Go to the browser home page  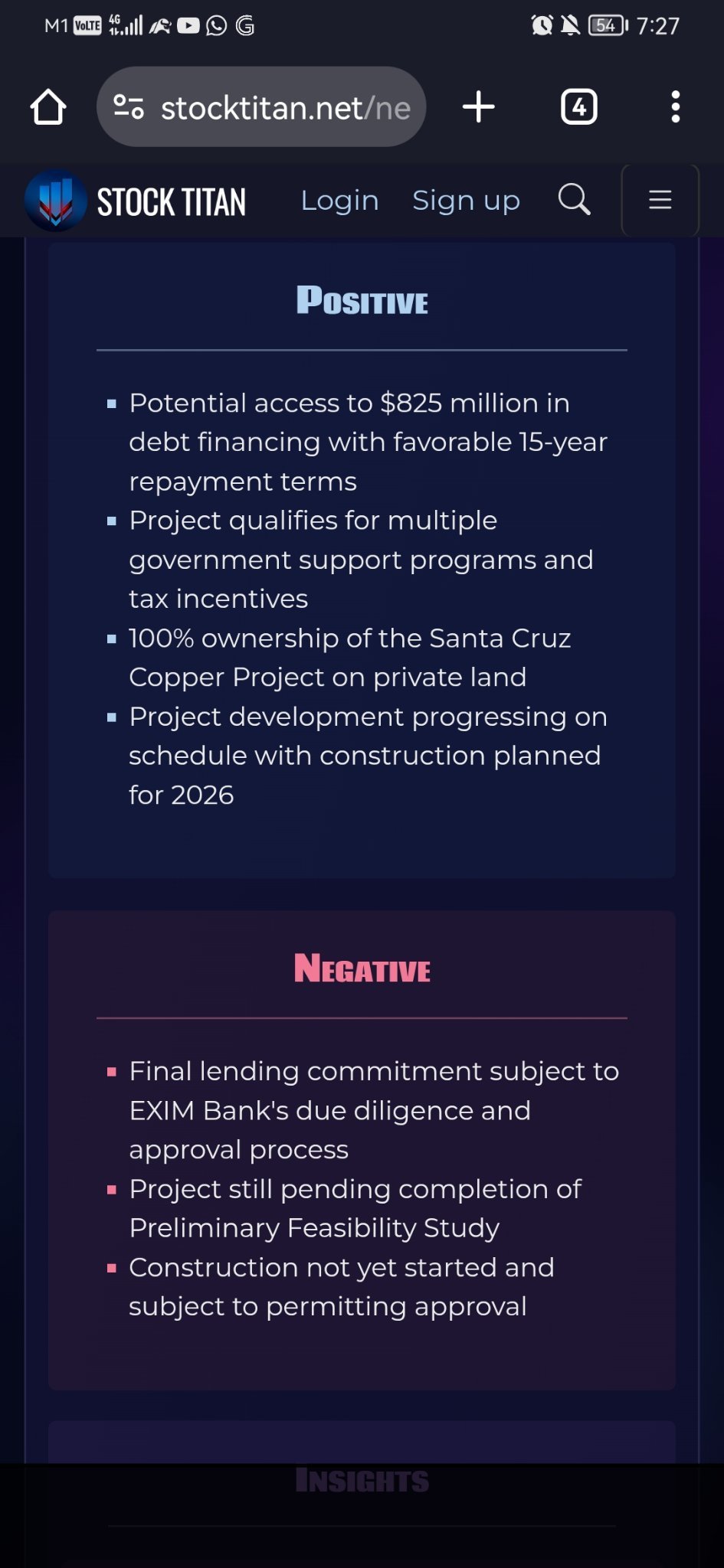(48, 107)
